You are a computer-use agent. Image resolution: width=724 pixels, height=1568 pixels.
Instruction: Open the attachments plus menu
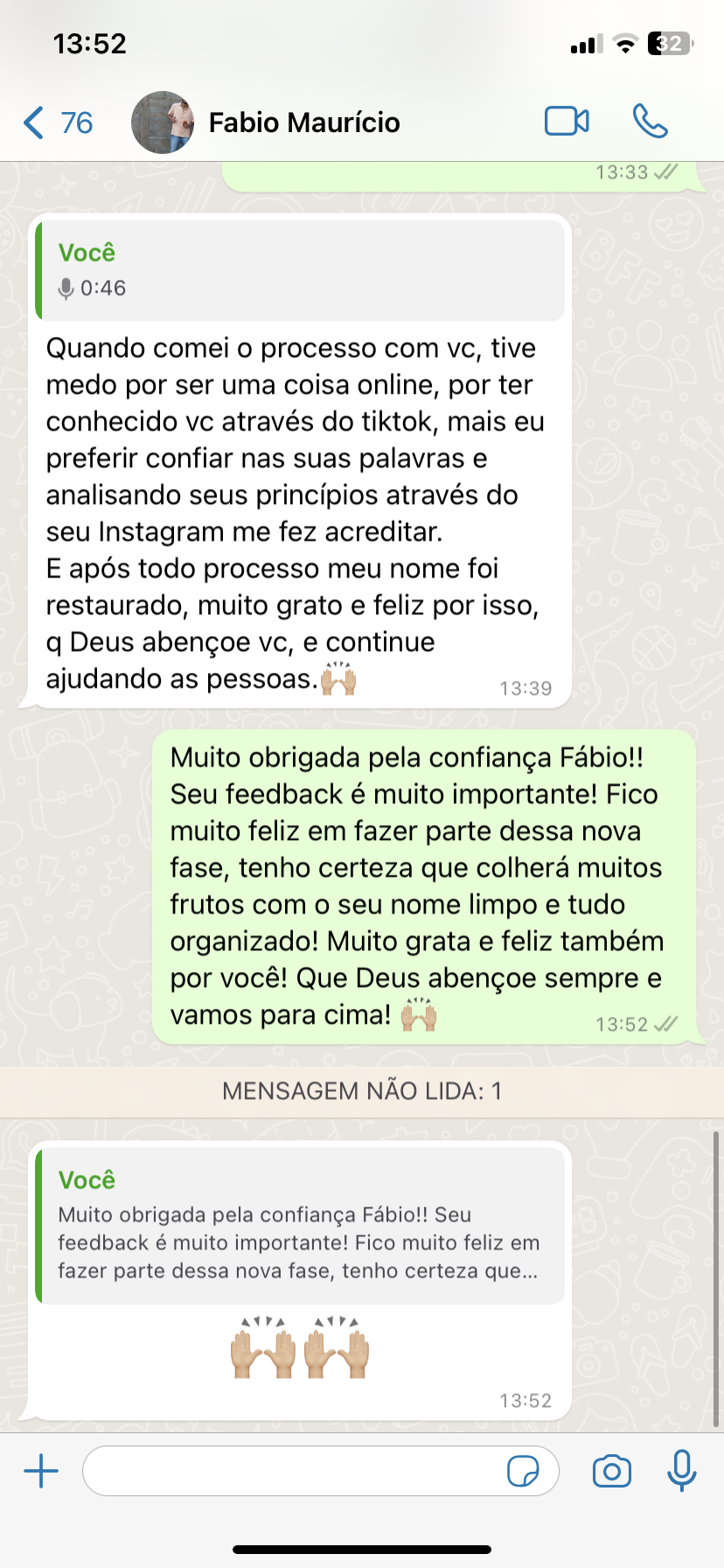click(41, 1471)
